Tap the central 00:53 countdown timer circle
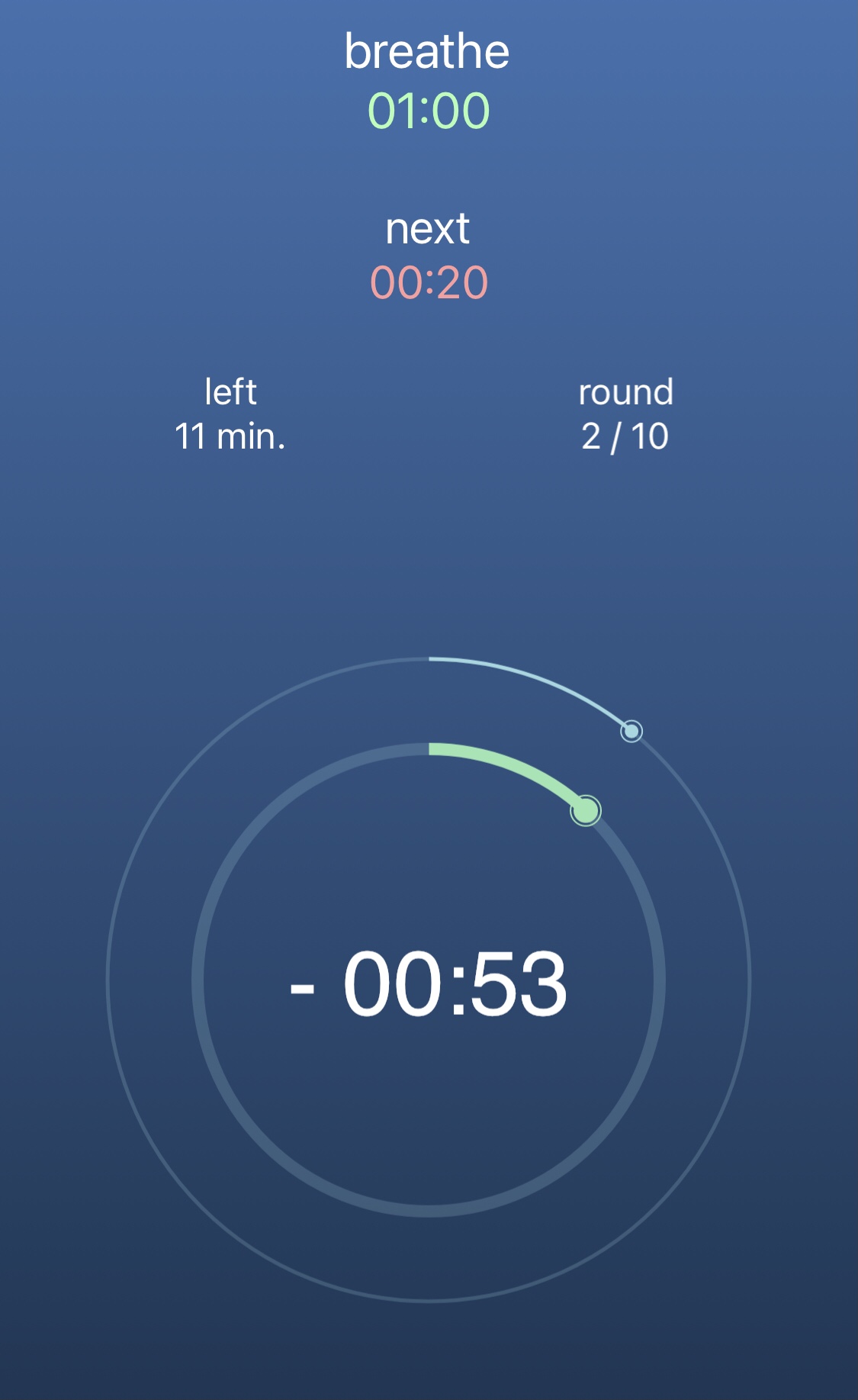The image size is (858, 1400). tap(429, 980)
